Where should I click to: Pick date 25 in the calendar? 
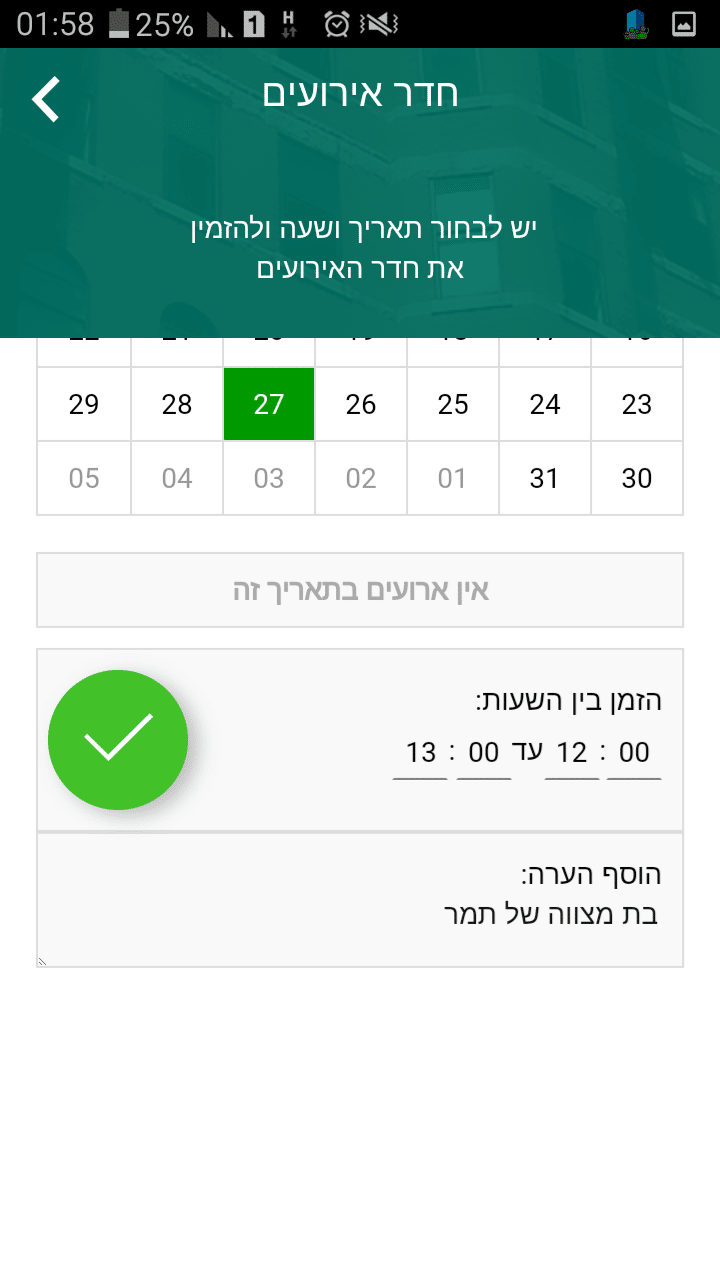point(453,404)
